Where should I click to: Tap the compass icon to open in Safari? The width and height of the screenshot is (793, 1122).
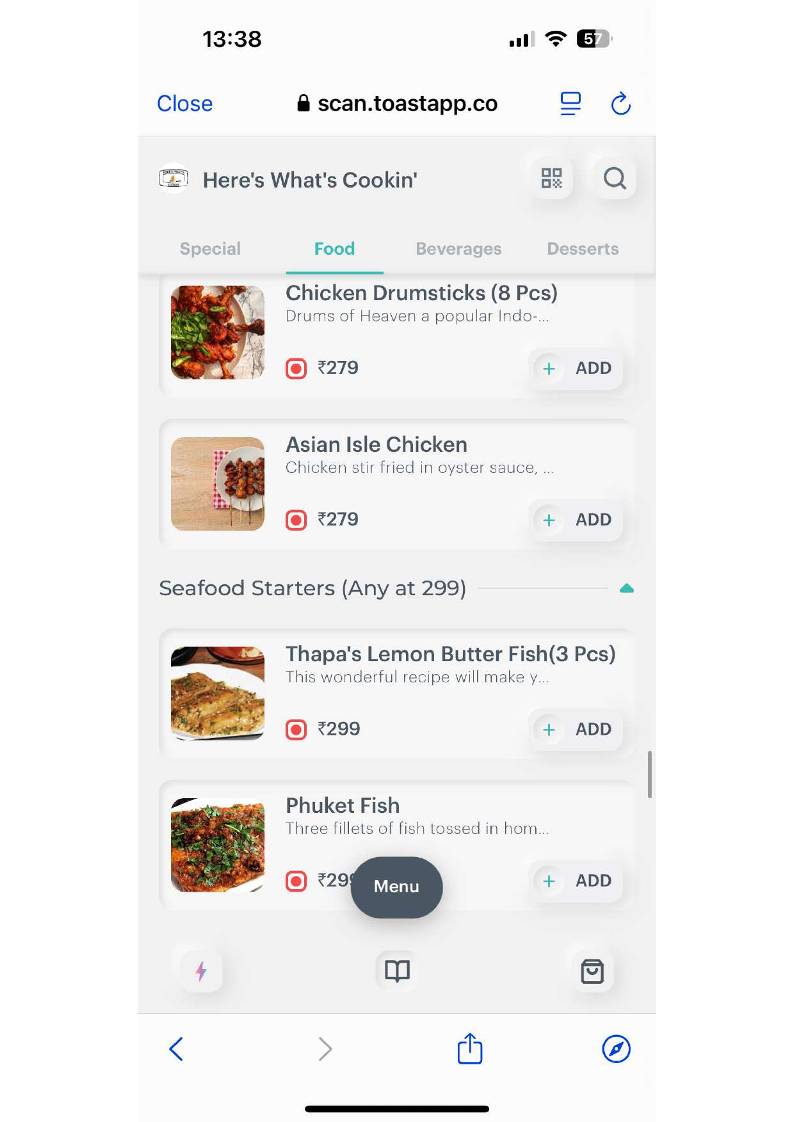(616, 1049)
